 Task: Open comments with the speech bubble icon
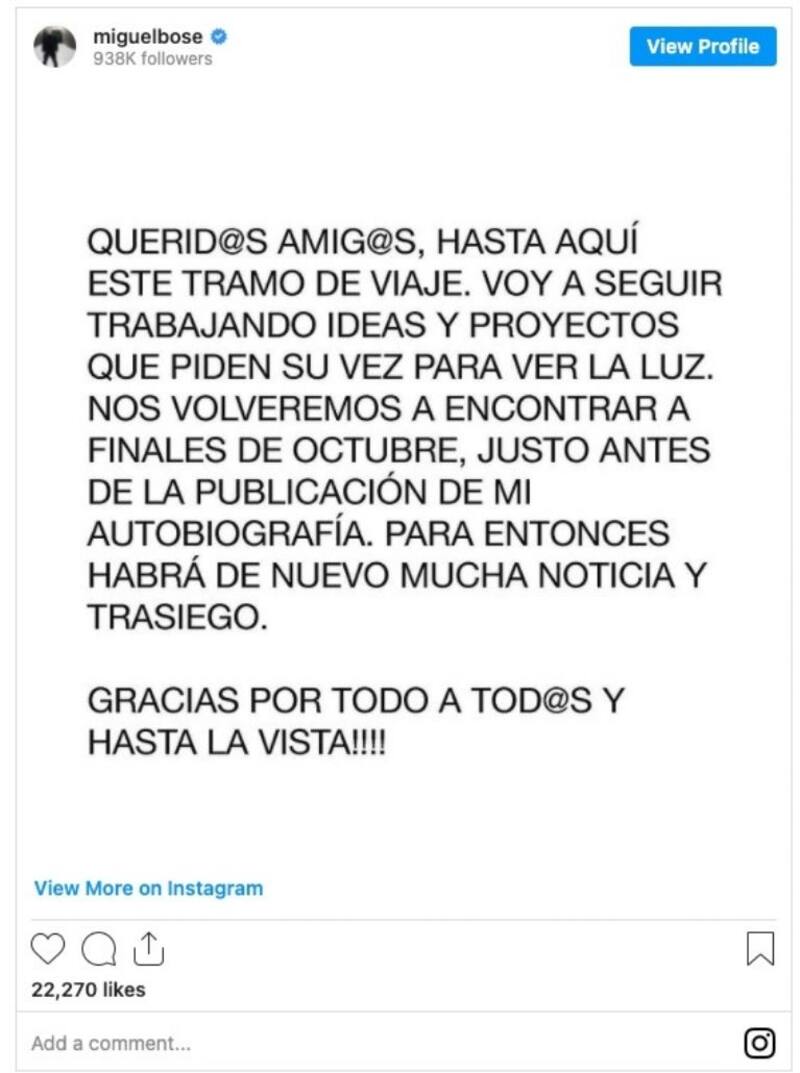[x=98, y=948]
